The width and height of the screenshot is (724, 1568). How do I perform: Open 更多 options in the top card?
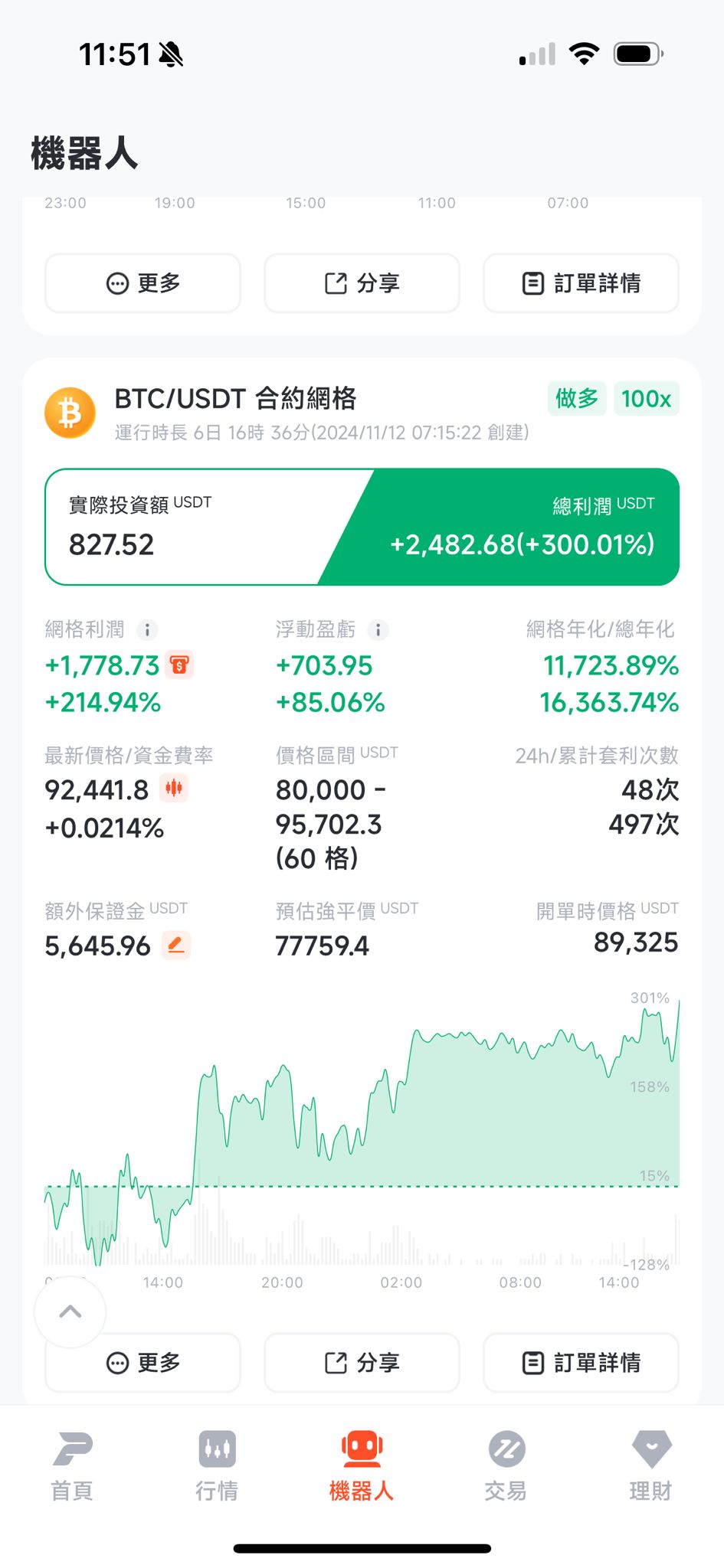coord(143,283)
